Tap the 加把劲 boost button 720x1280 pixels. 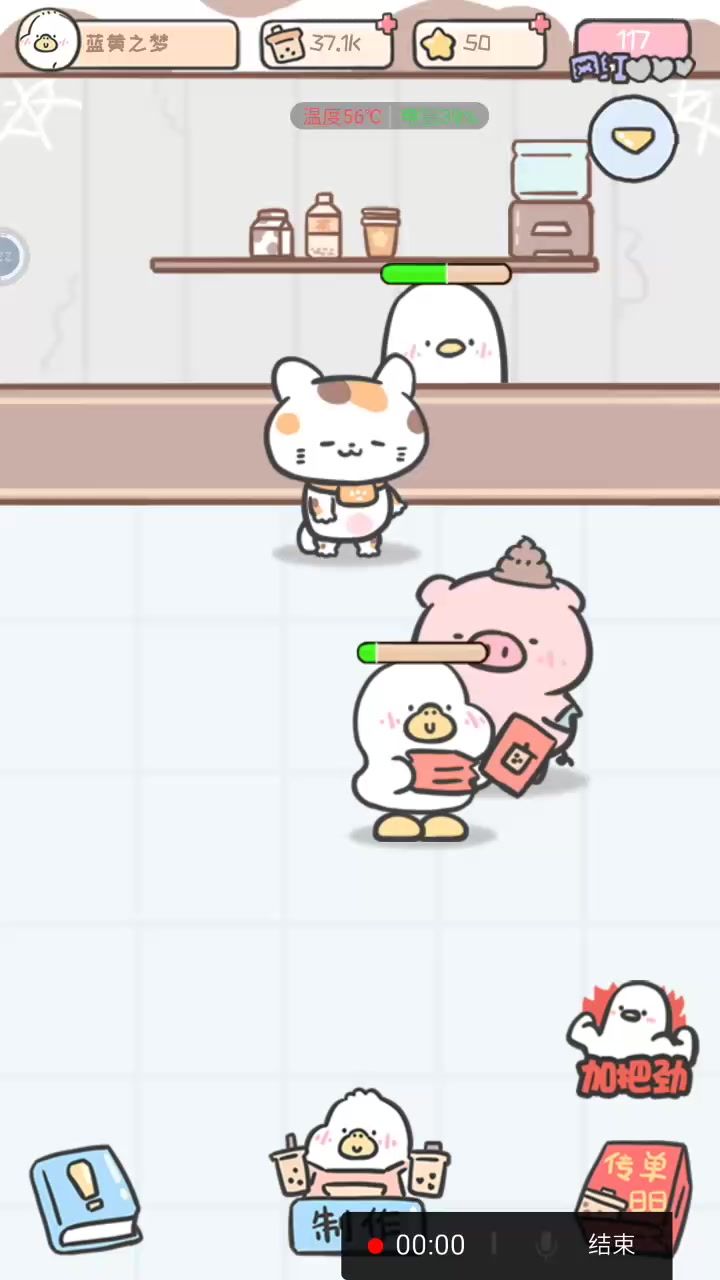coord(632,1040)
